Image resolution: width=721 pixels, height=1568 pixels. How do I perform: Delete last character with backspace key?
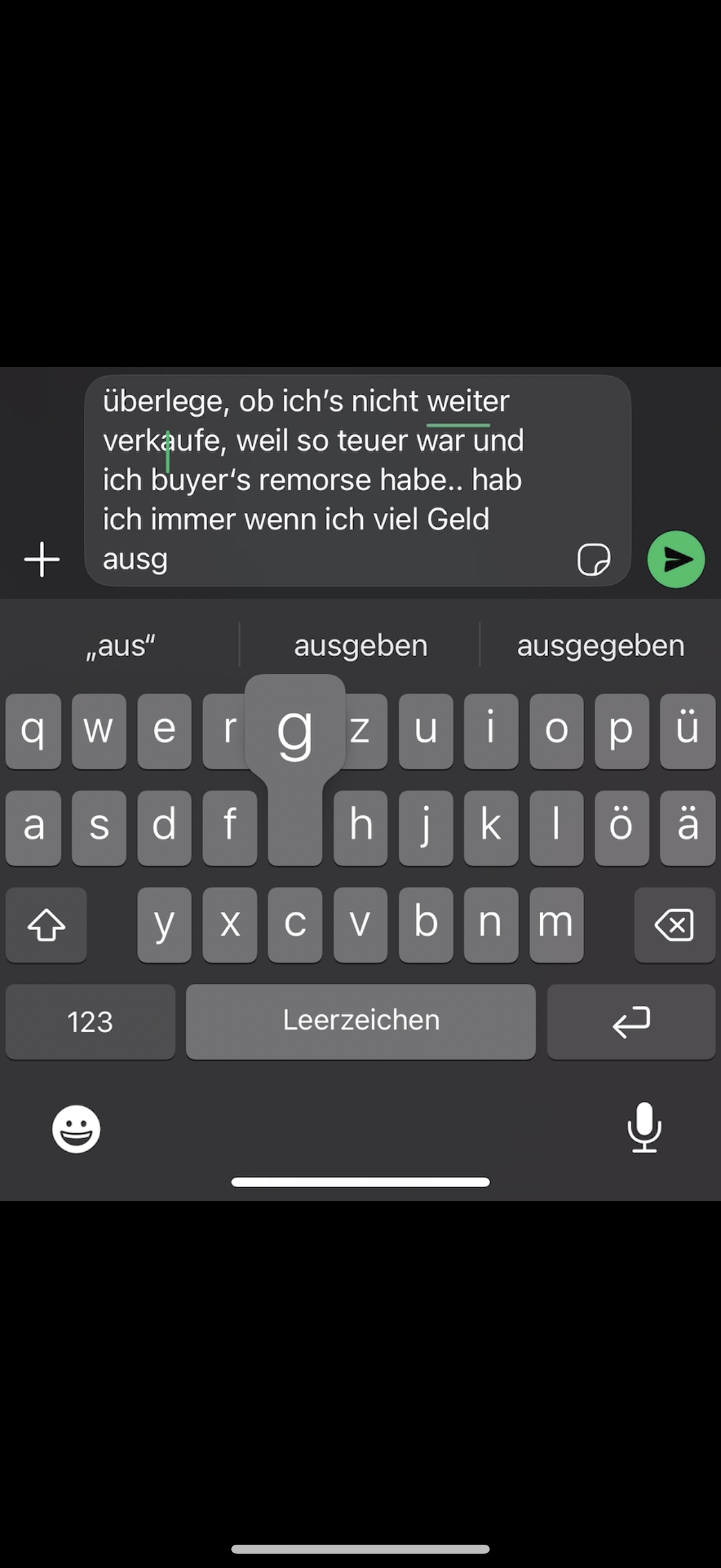pyautogui.click(x=674, y=925)
